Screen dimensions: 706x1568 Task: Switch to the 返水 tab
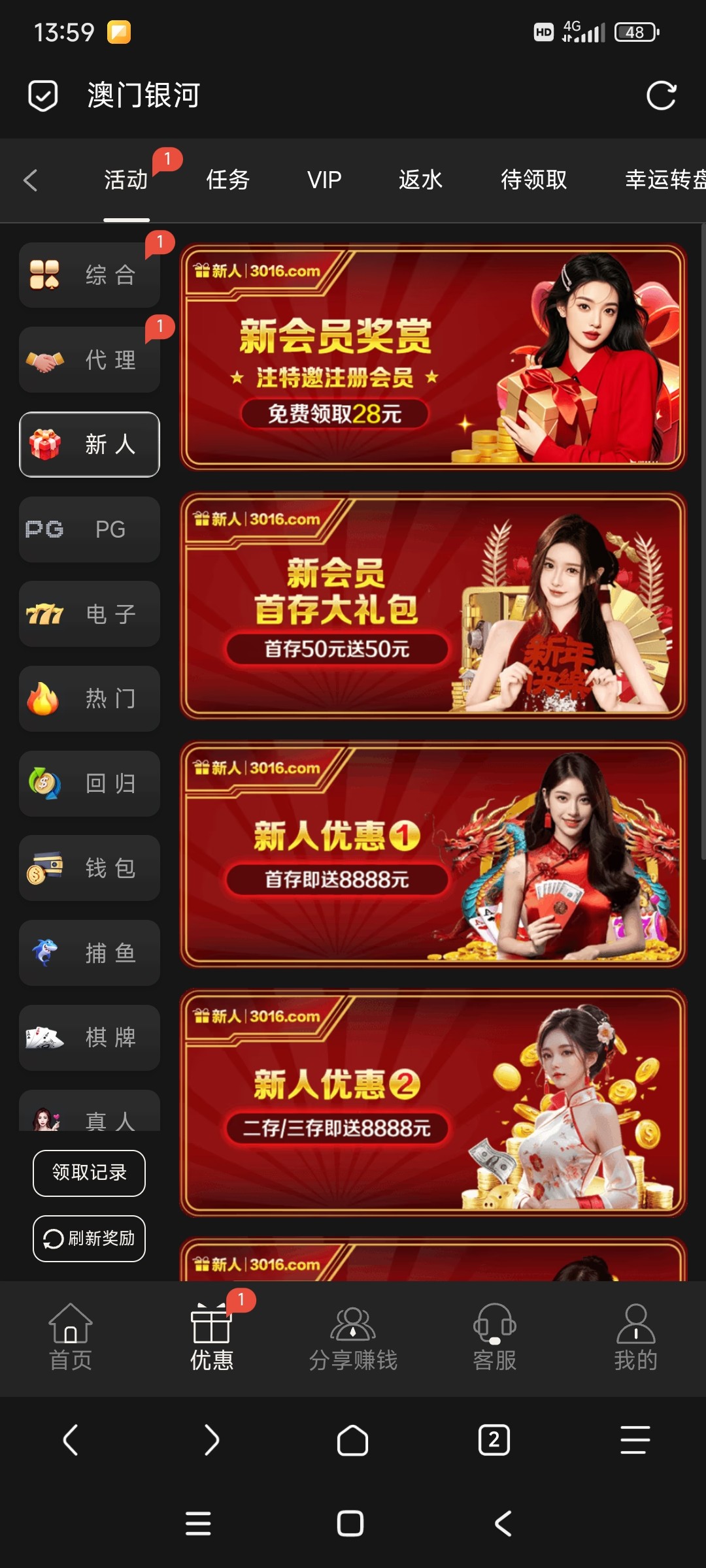click(420, 180)
